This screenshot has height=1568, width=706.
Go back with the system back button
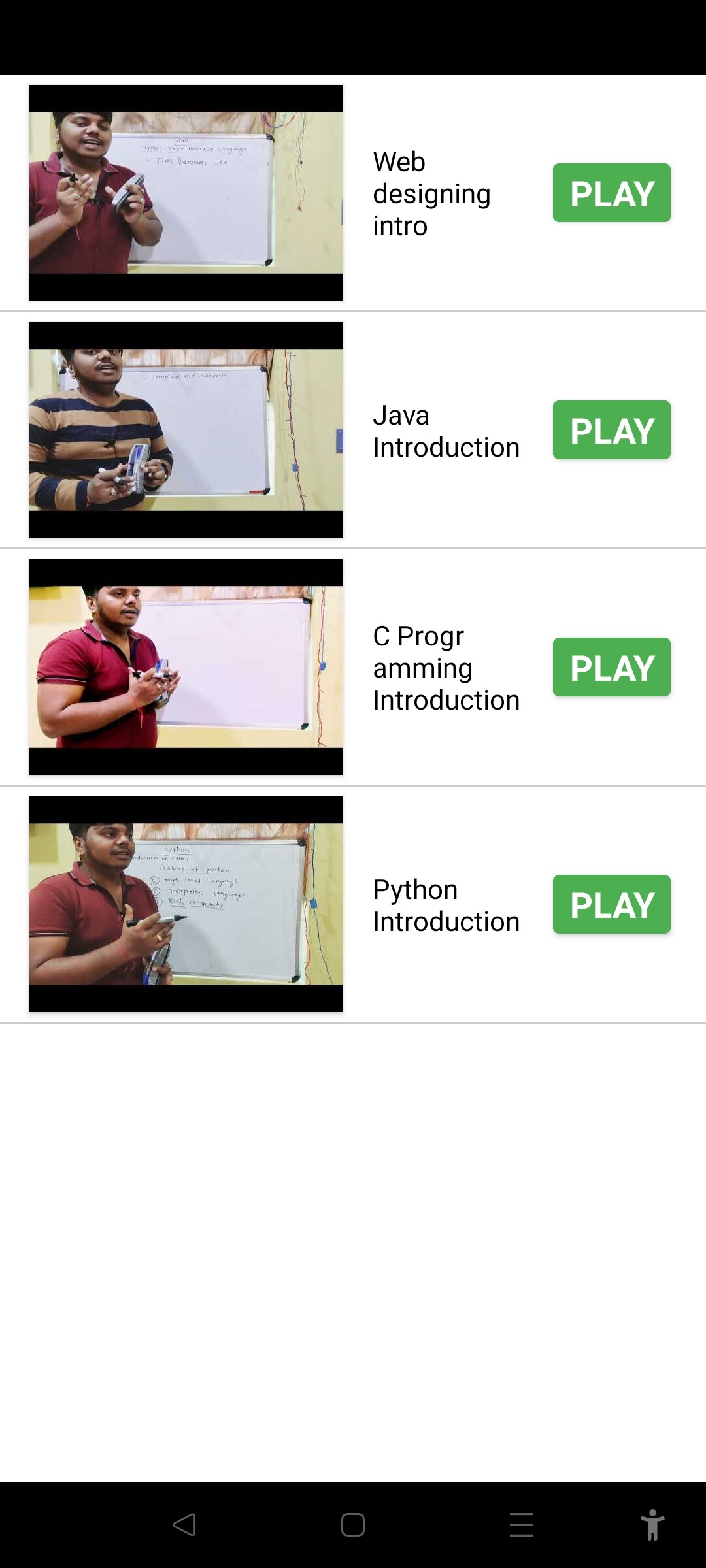pos(184,1525)
